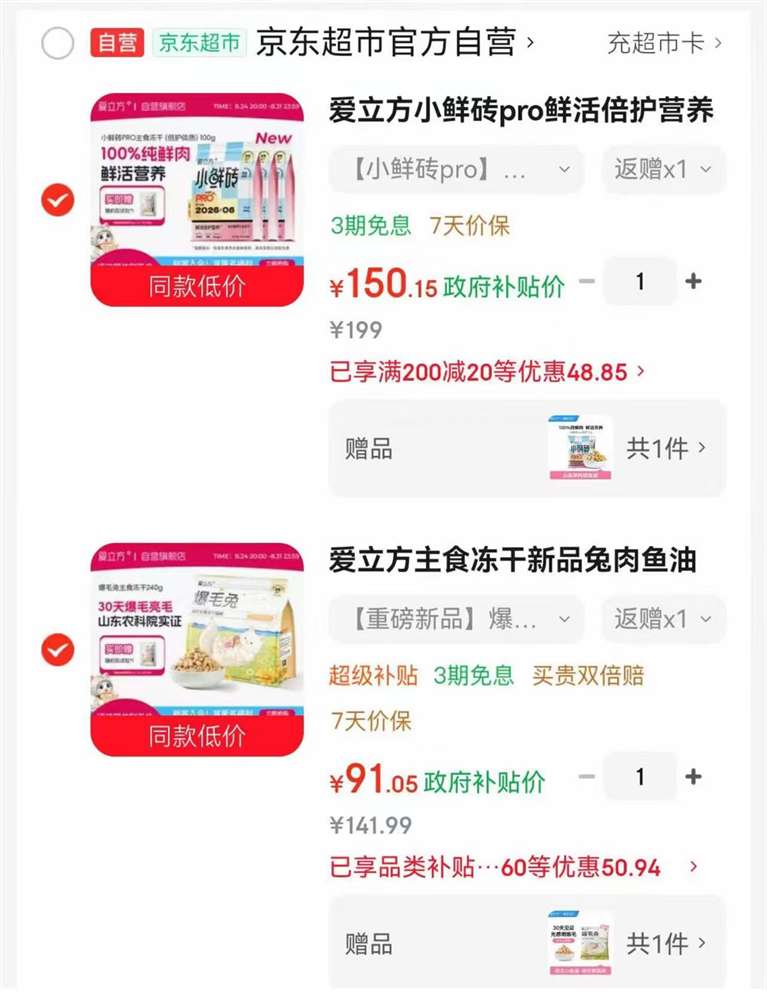The height and width of the screenshot is (993, 767).
Task: Uncheck the 爱立方主食冻干 兔肉鱼油 item
Action: [58, 650]
